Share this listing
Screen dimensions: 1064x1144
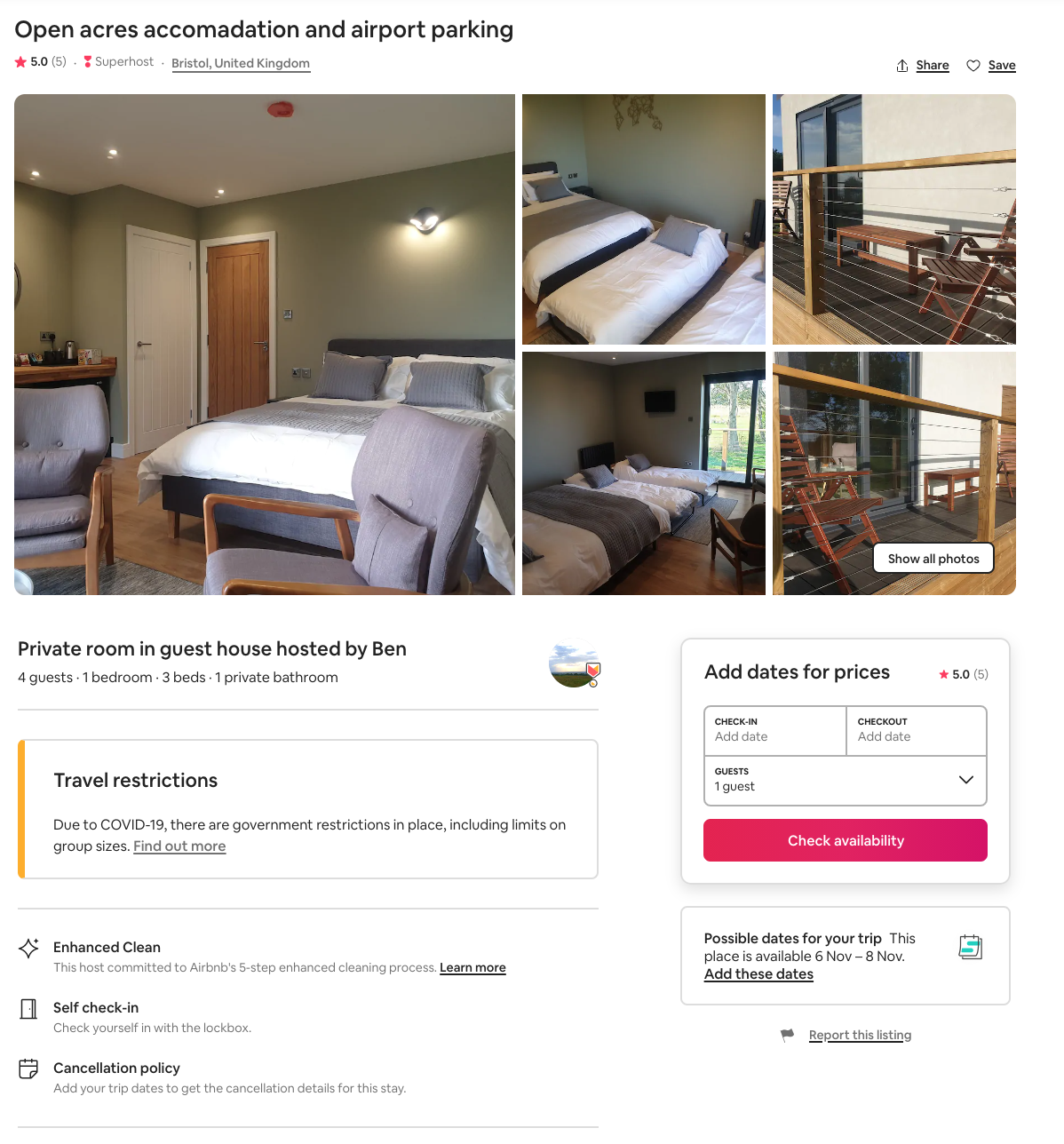(924, 66)
